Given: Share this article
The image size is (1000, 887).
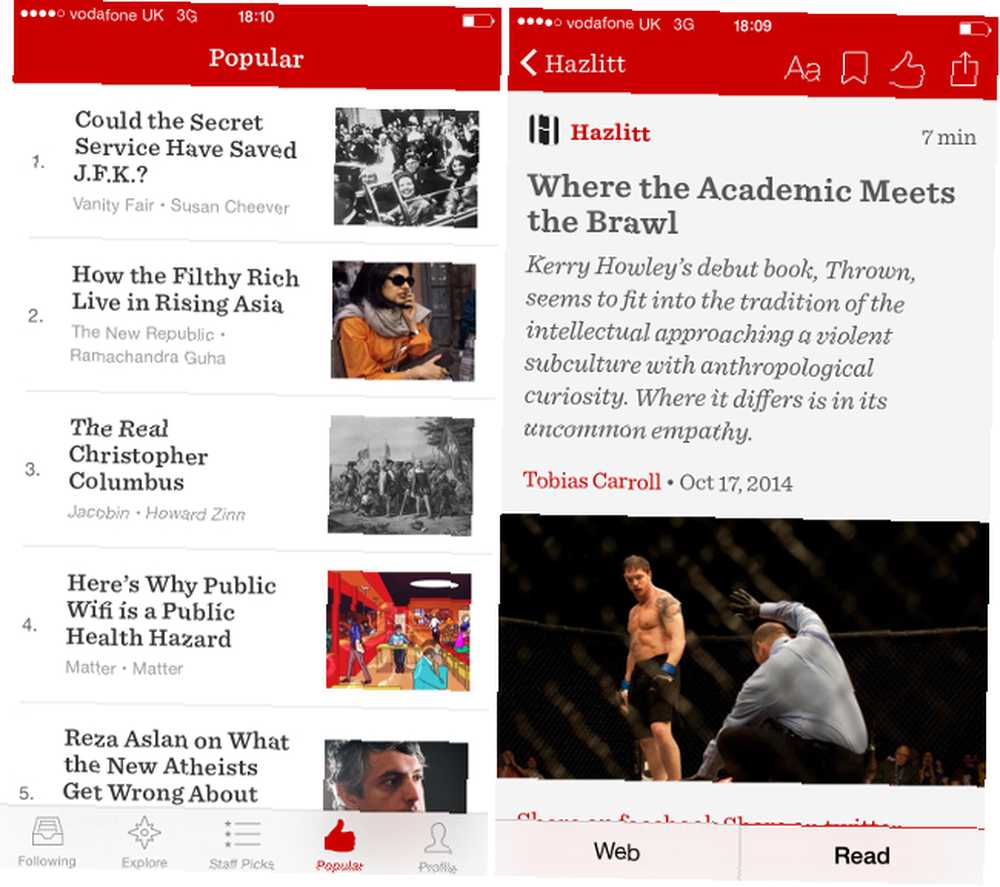Looking at the screenshot, I should tap(963, 70).
